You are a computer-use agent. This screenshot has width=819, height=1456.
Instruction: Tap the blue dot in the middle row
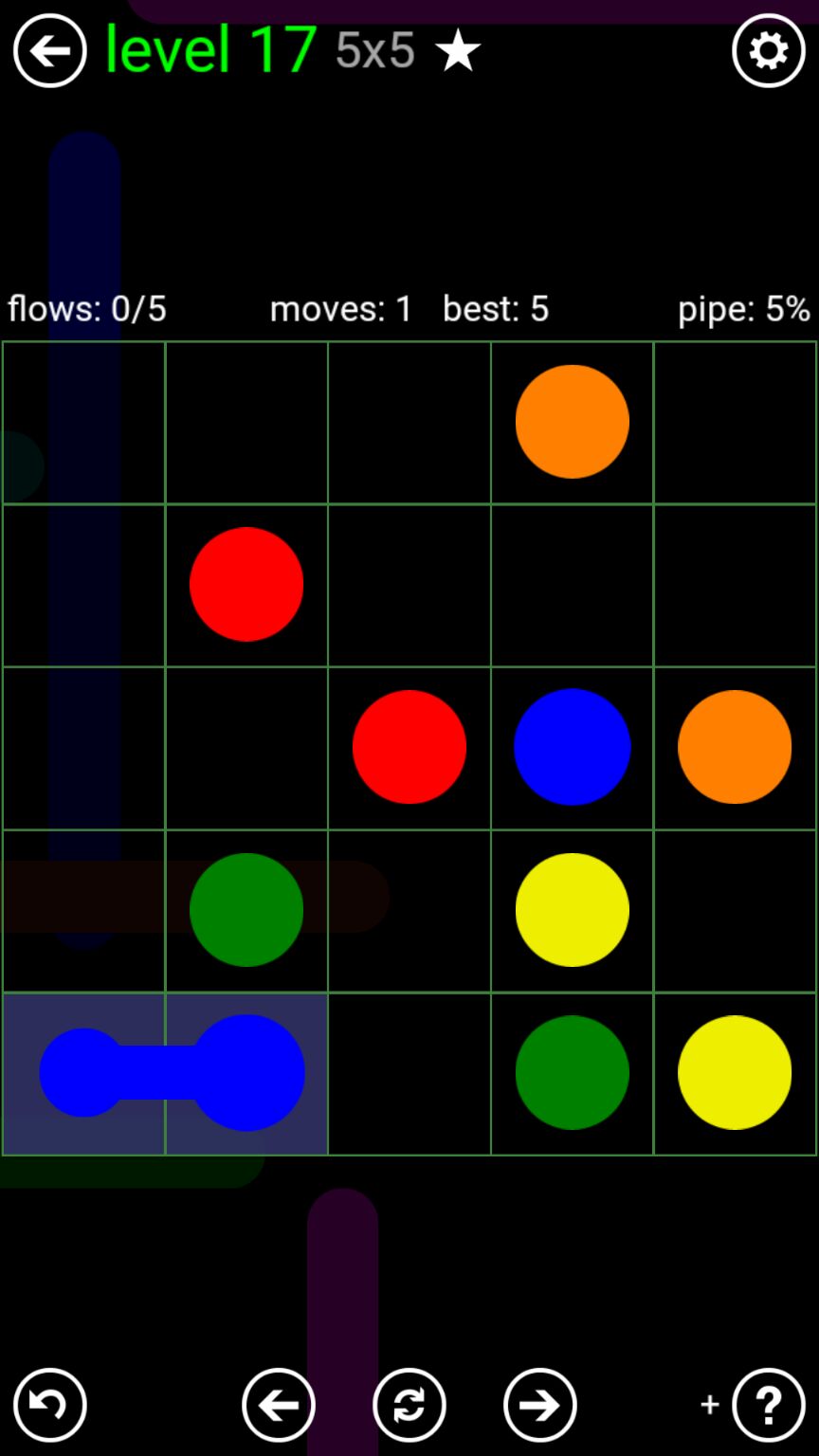[572, 747]
